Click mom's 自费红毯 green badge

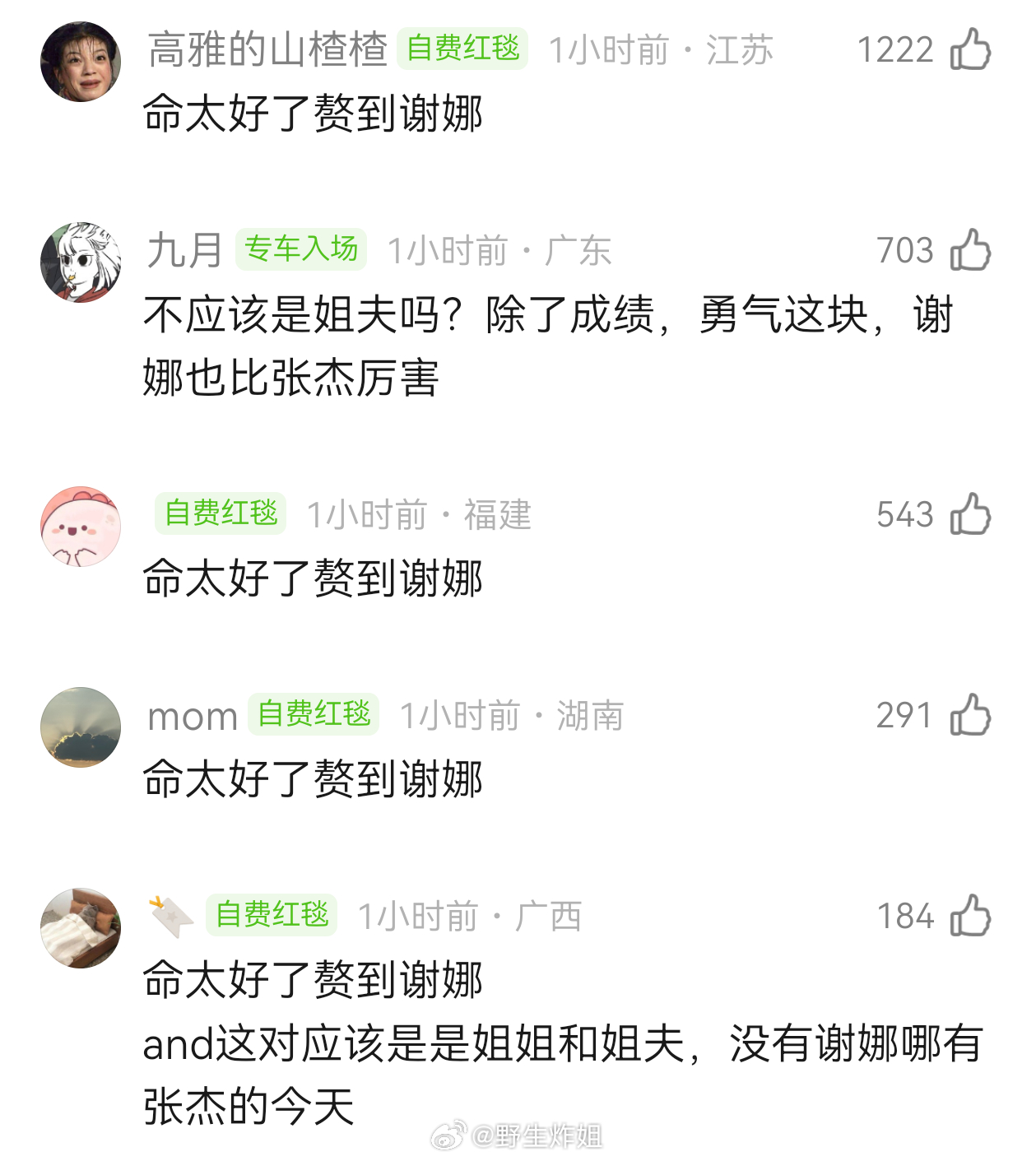[314, 714]
